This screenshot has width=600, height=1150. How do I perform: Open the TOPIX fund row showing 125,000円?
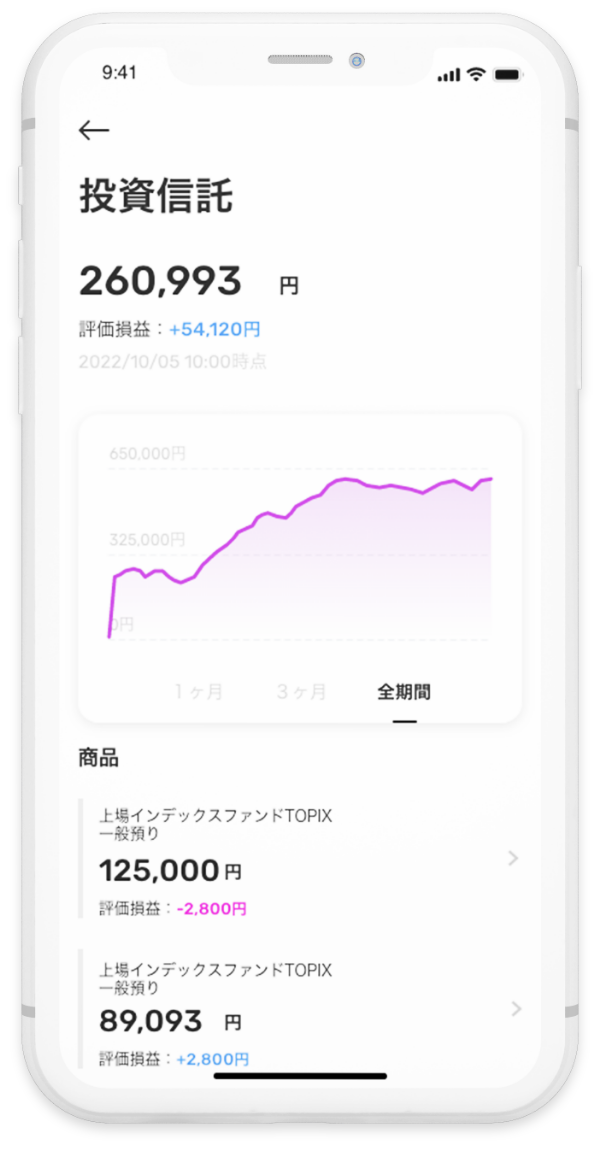point(300,859)
